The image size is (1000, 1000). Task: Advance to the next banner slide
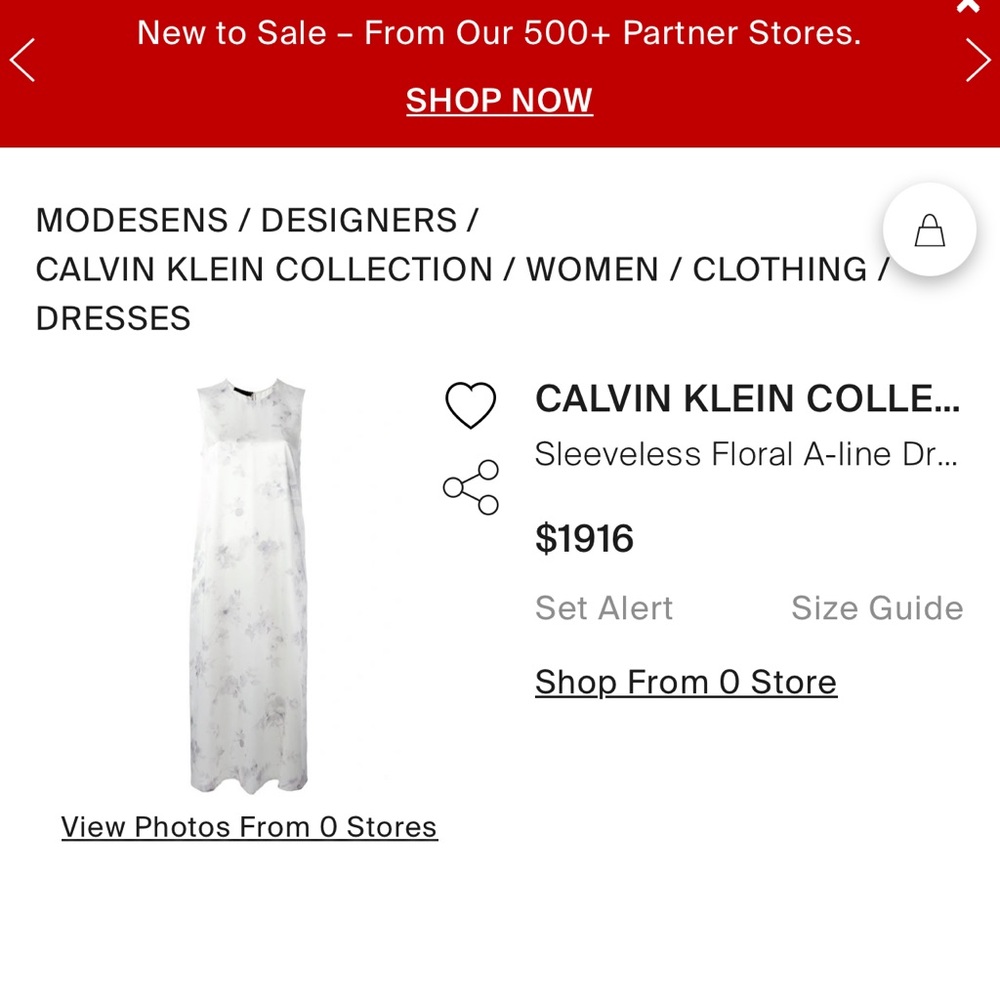click(x=977, y=60)
